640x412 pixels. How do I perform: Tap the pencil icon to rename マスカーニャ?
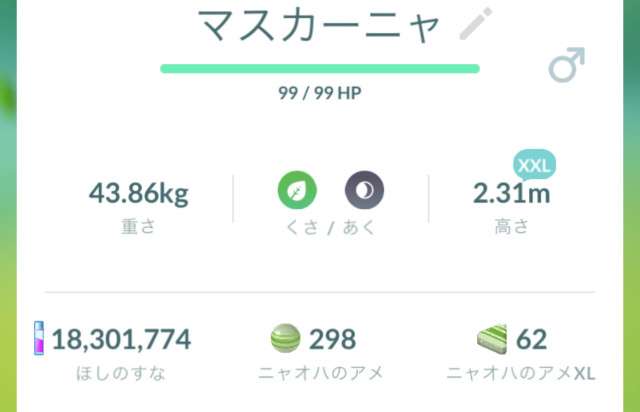click(x=476, y=24)
